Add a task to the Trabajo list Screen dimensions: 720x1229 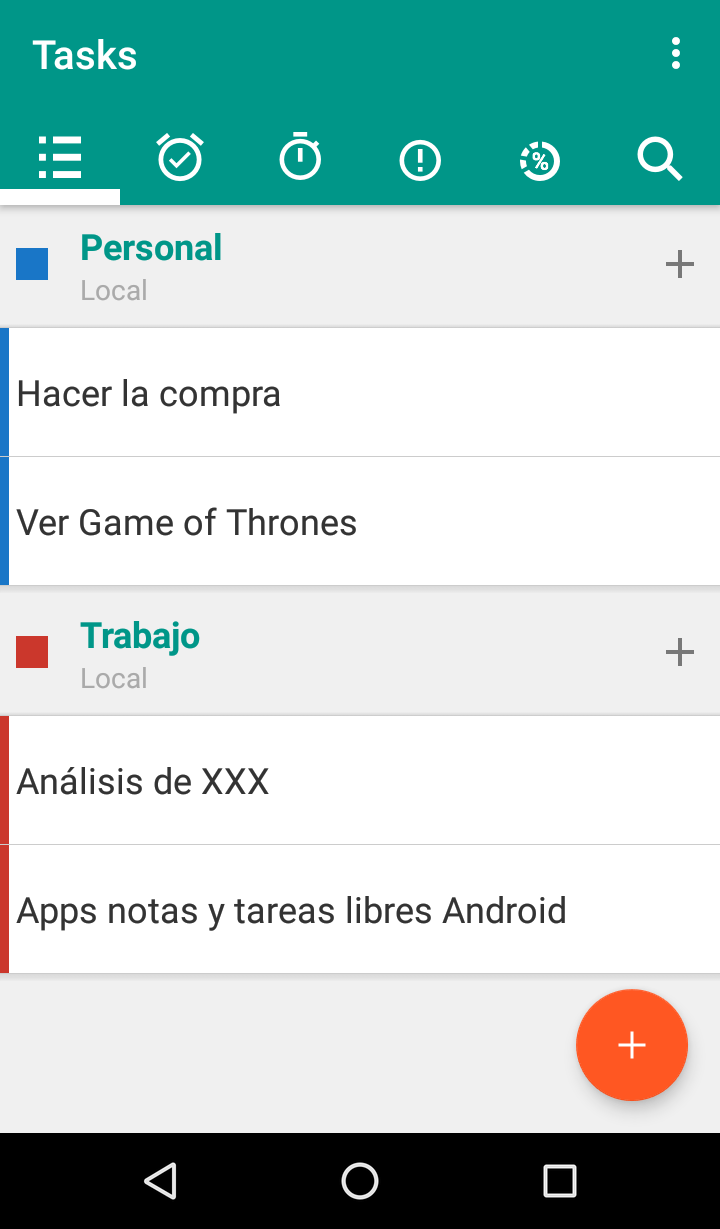click(x=680, y=653)
